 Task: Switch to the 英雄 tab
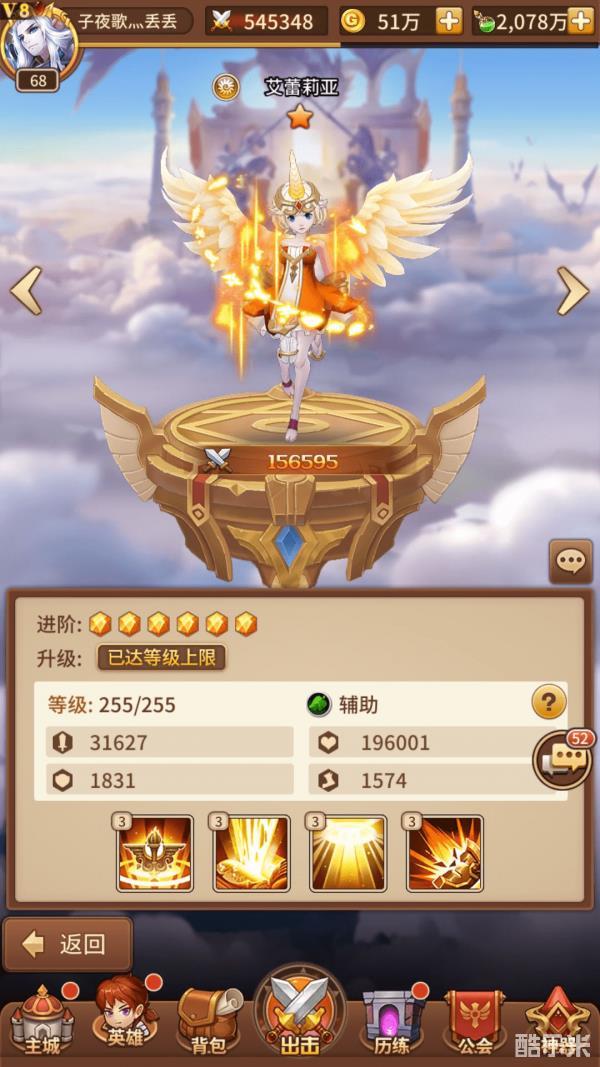pyautogui.click(x=127, y=1020)
